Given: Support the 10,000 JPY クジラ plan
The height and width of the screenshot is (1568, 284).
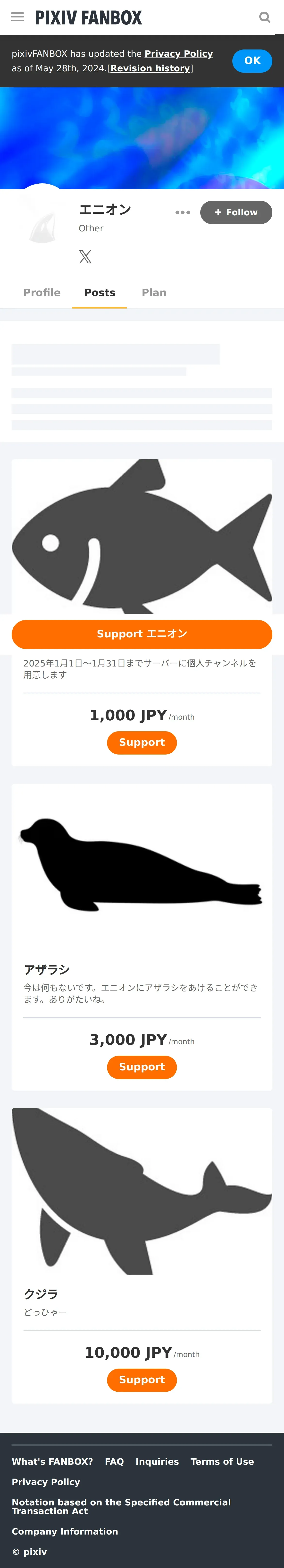Looking at the screenshot, I should (x=142, y=1380).
